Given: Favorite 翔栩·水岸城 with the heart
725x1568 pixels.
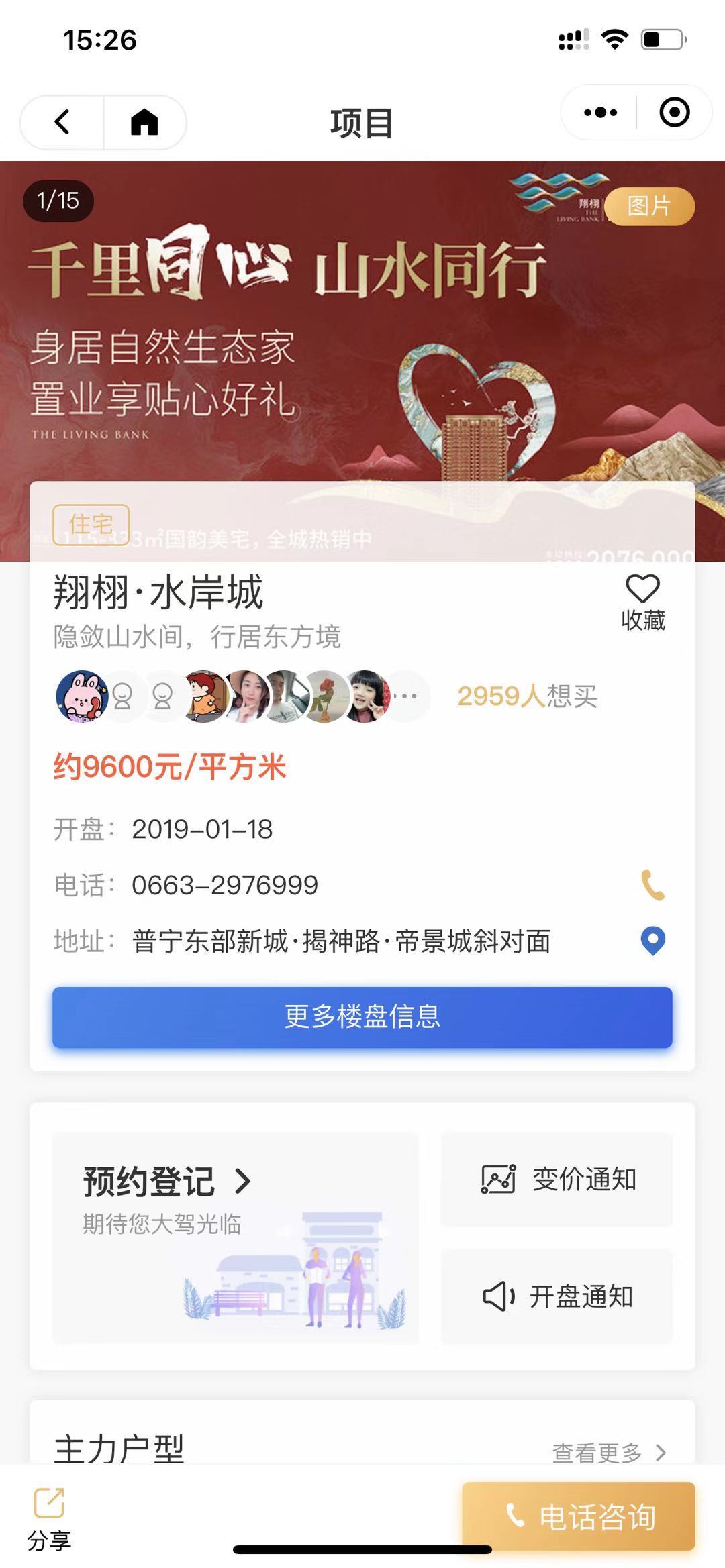Looking at the screenshot, I should [642, 601].
